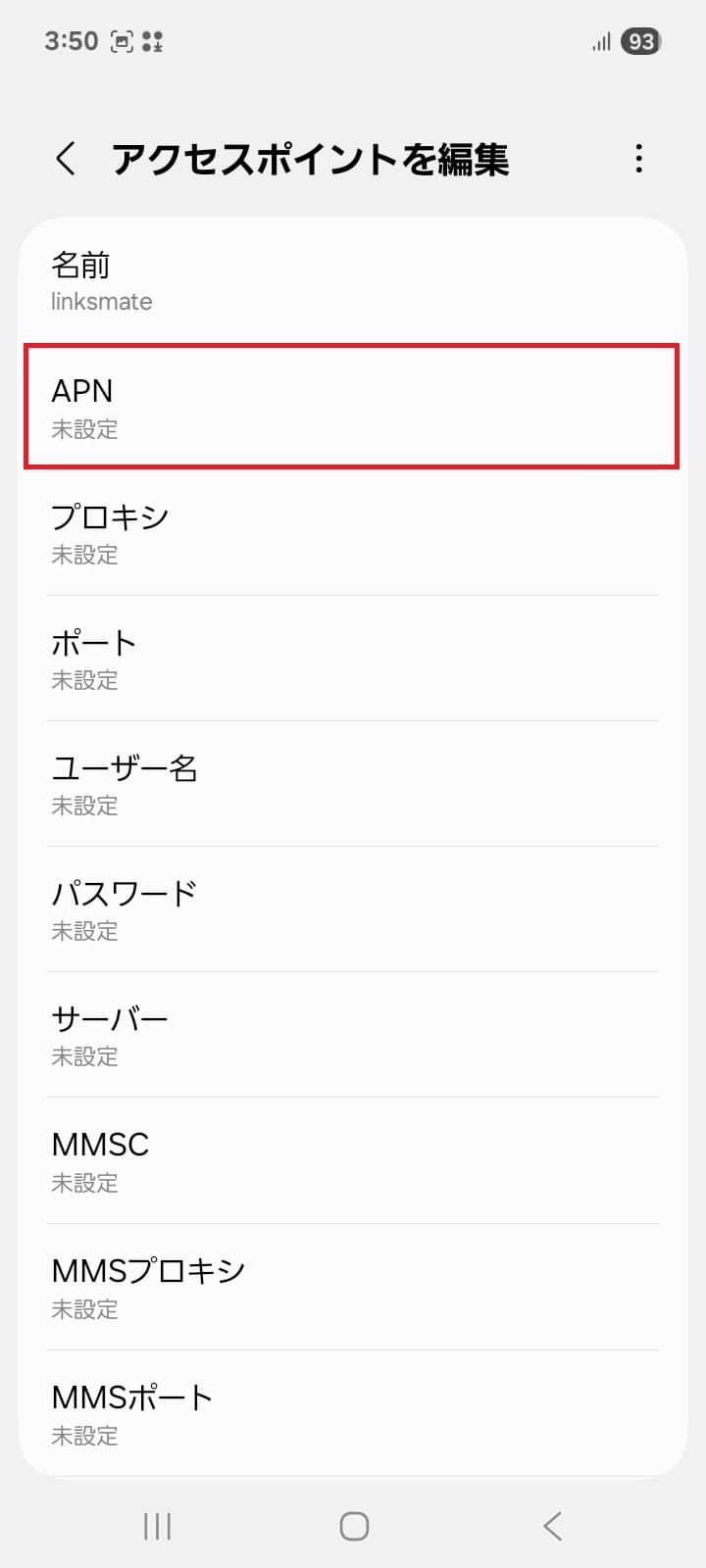Open the パスワード setting

pyautogui.click(x=353, y=908)
